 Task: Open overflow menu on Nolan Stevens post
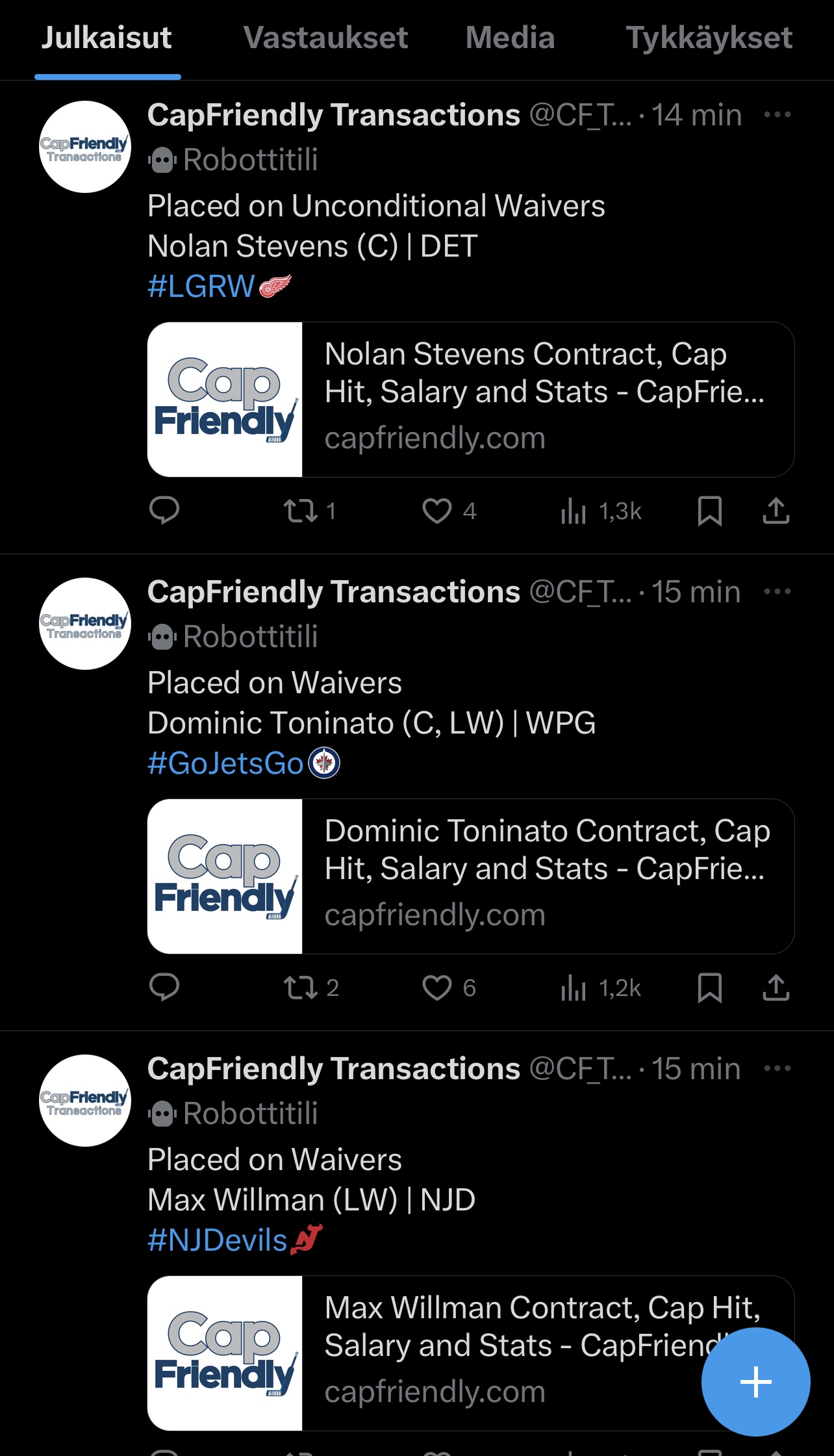pyautogui.click(x=777, y=115)
